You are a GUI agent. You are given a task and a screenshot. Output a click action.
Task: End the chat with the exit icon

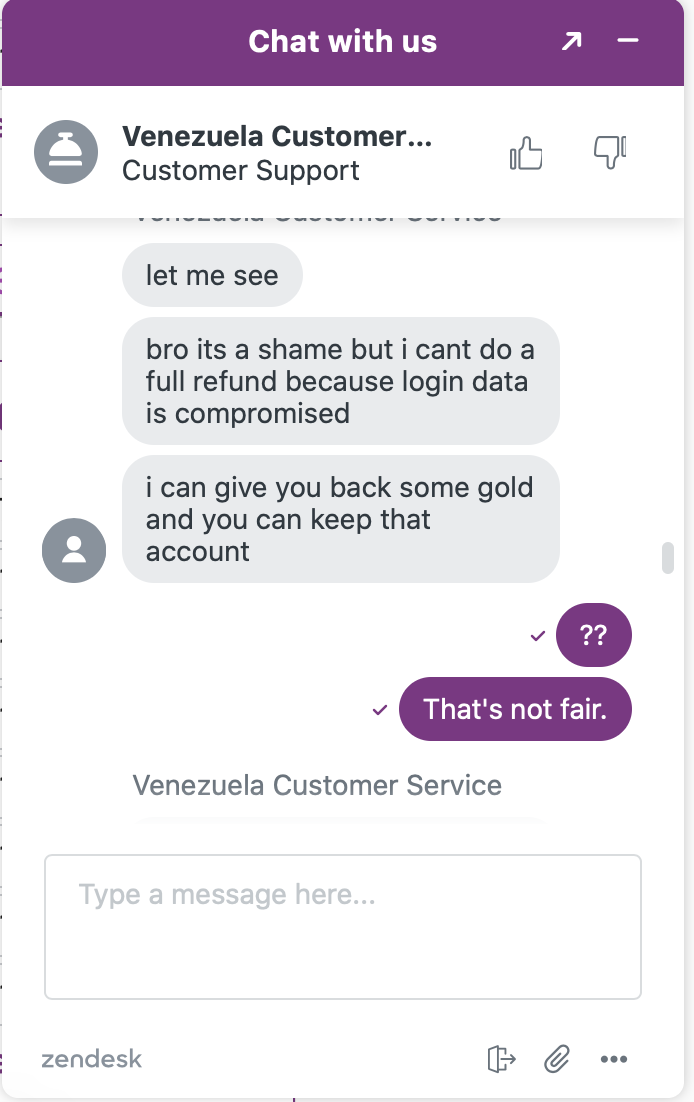[x=501, y=1058]
